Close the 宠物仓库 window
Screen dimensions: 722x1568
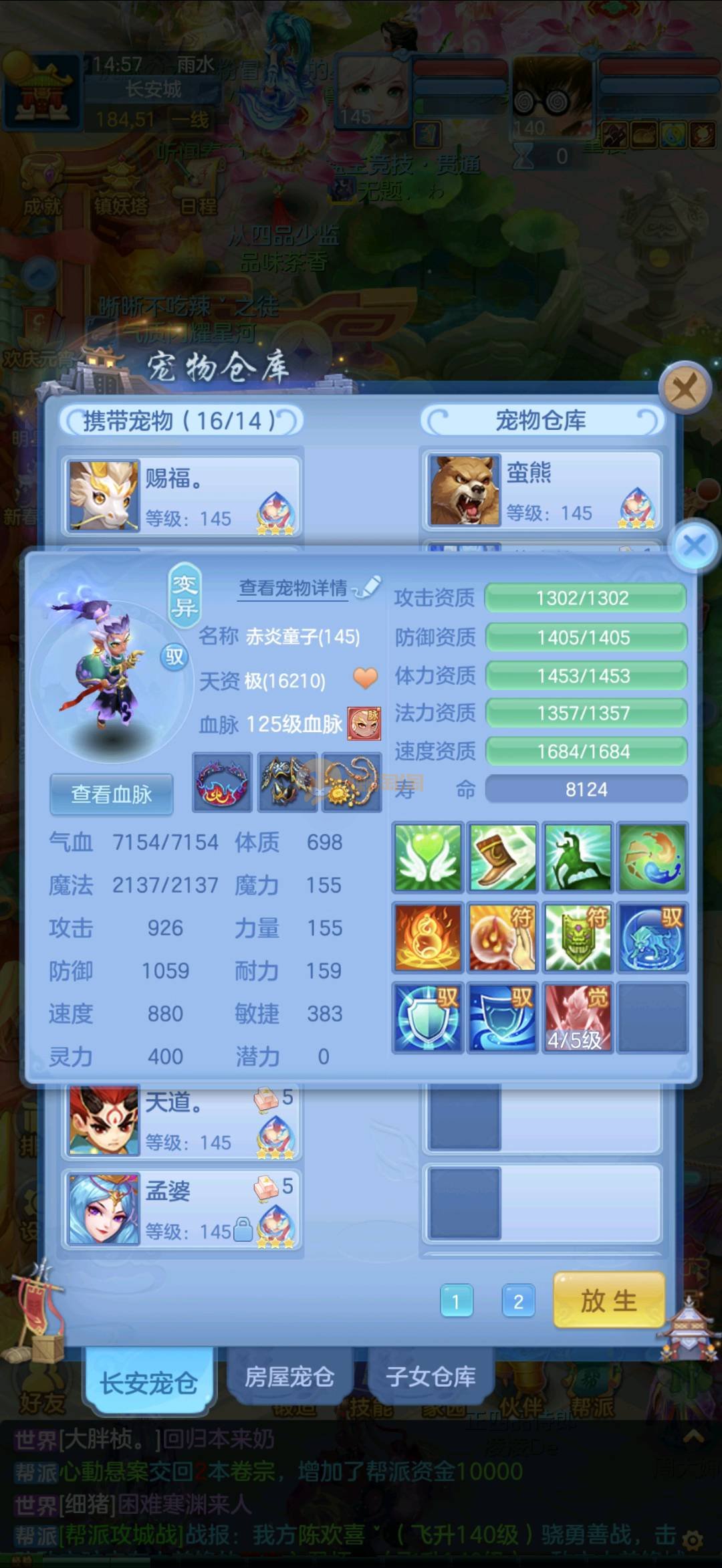(x=684, y=387)
